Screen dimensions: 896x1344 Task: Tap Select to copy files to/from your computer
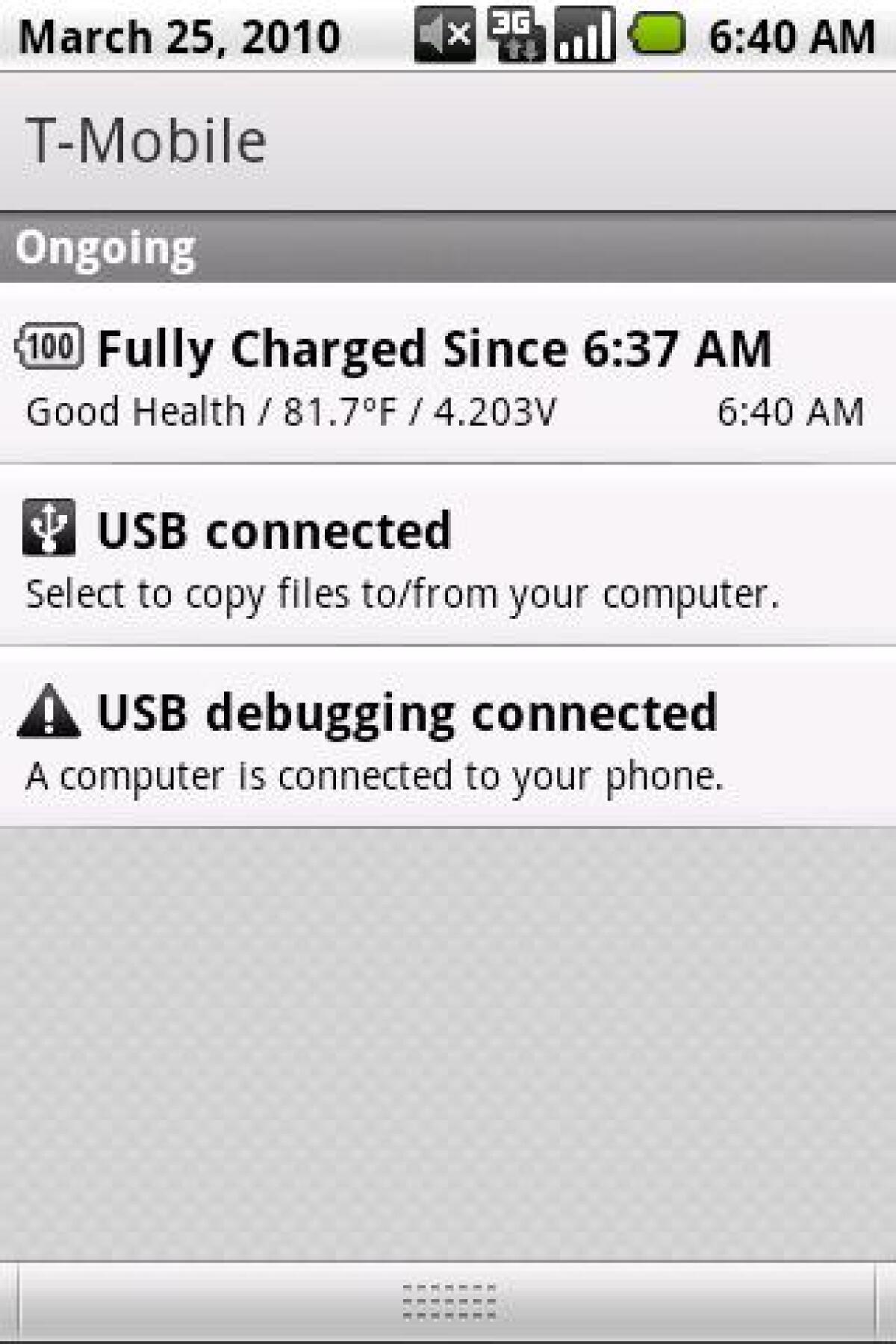point(403,594)
